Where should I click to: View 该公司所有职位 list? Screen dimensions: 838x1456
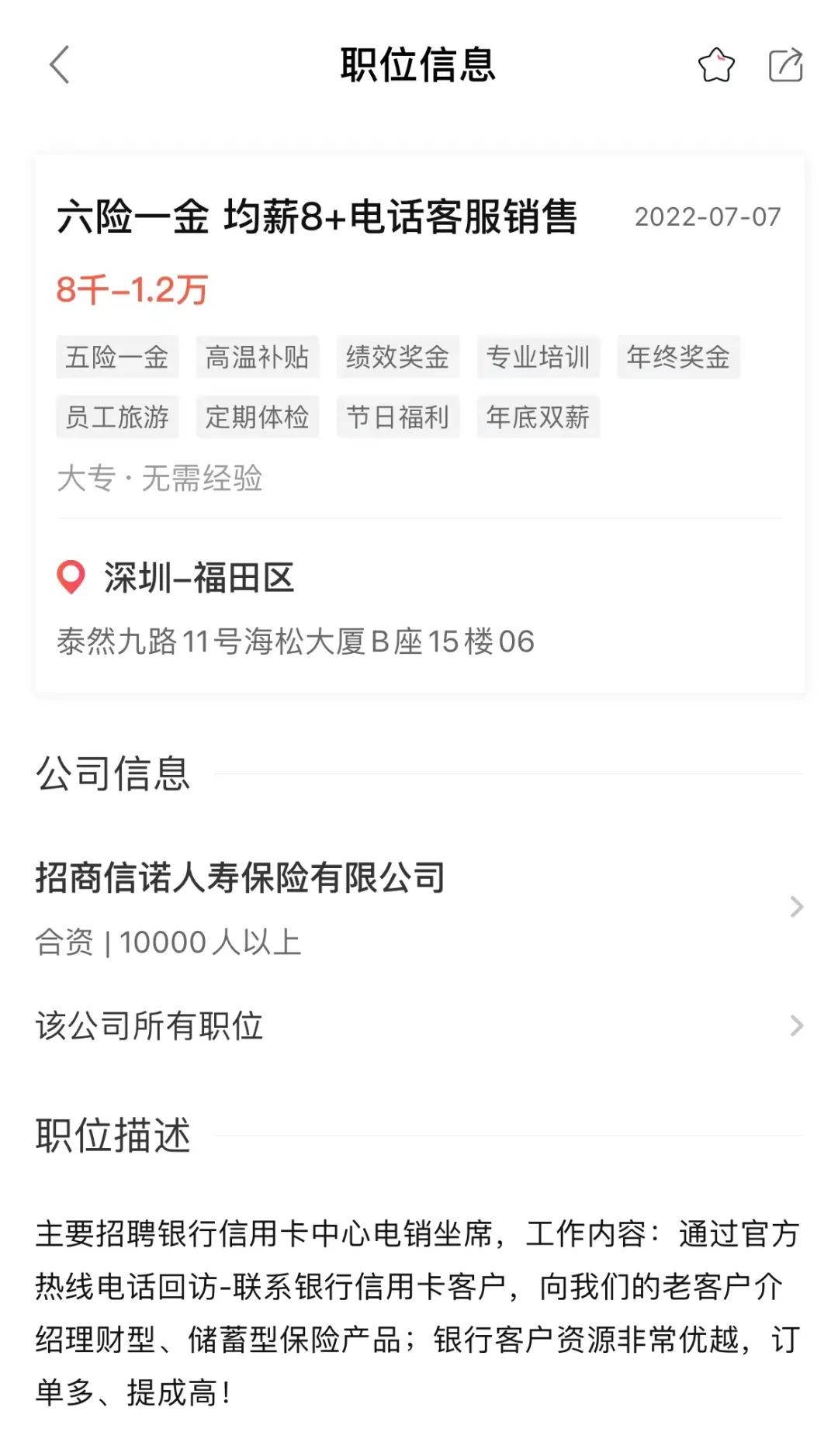coord(419,1025)
